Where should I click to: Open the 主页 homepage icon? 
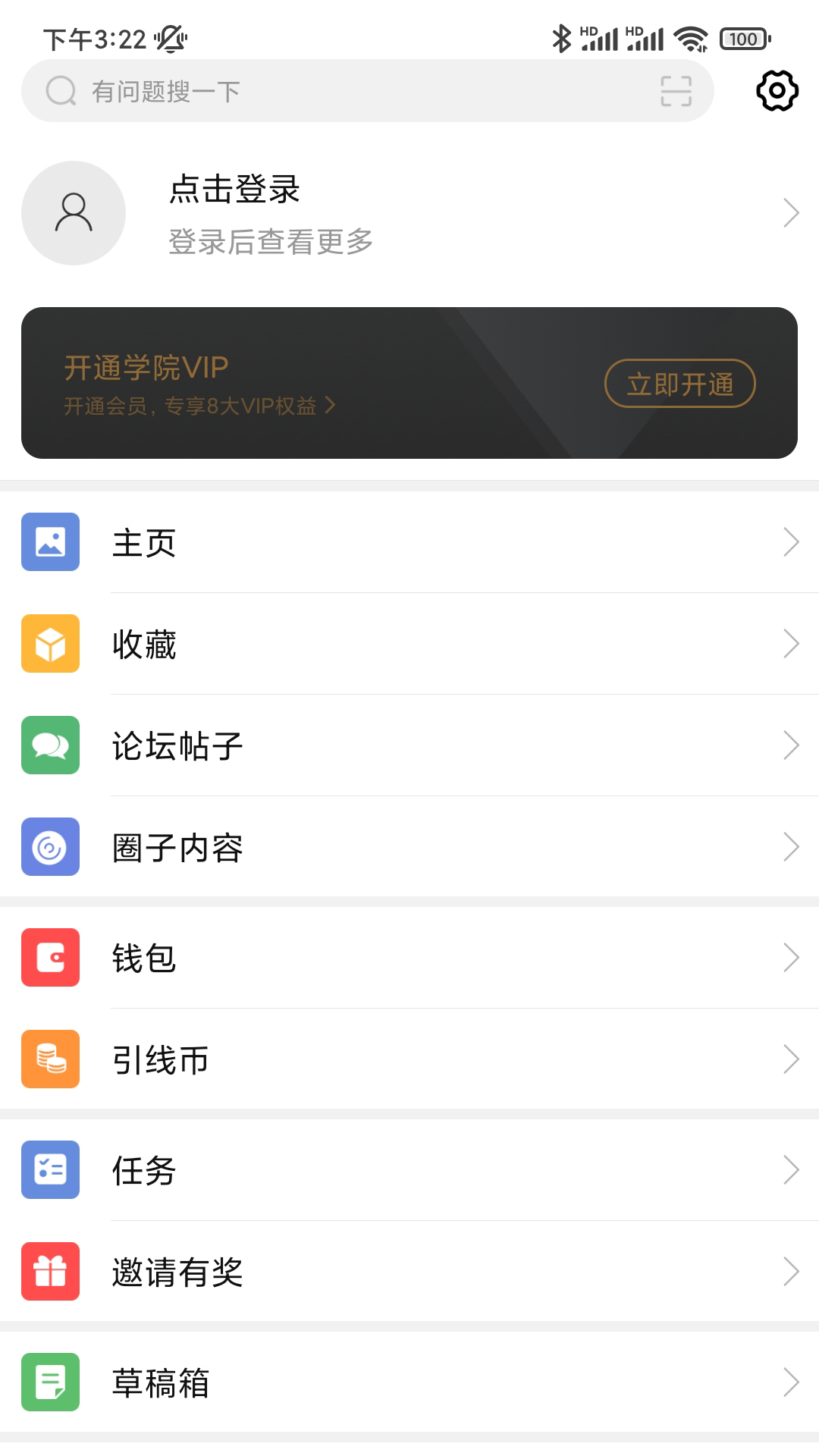(50, 541)
